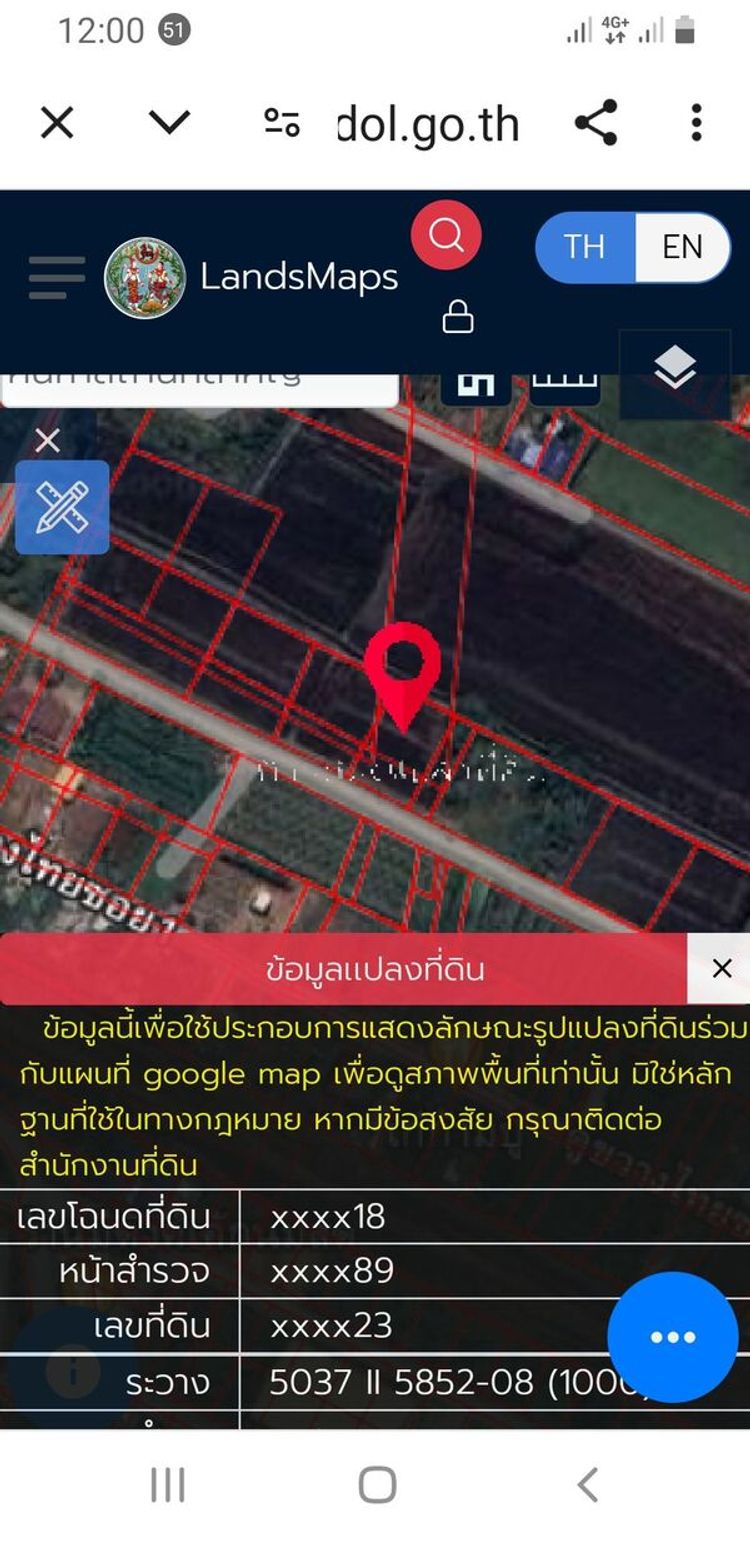
Task: Open the LandsMaps hamburger menu
Action: (57, 277)
